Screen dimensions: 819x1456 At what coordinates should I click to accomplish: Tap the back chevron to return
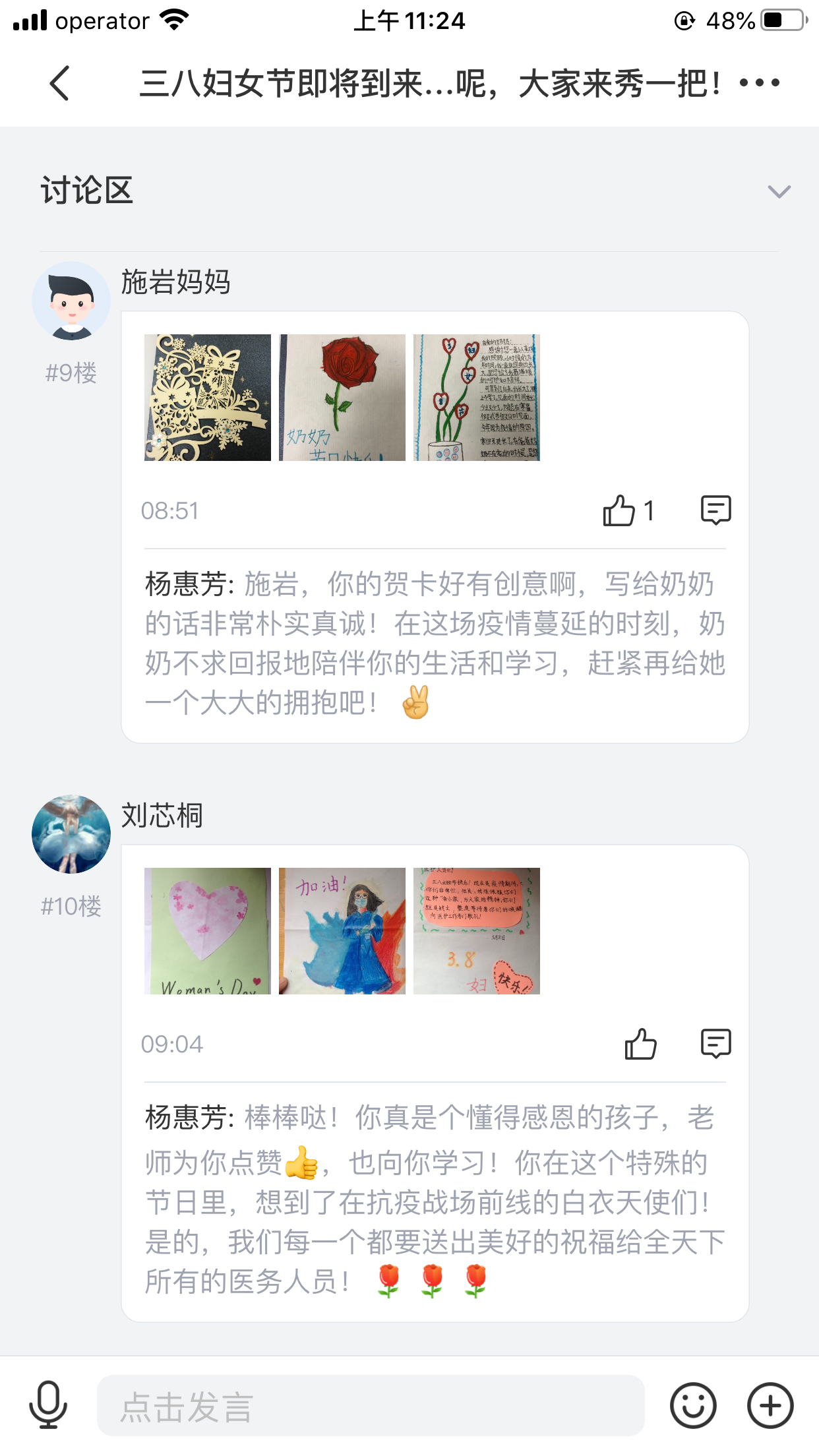pyautogui.click(x=59, y=83)
